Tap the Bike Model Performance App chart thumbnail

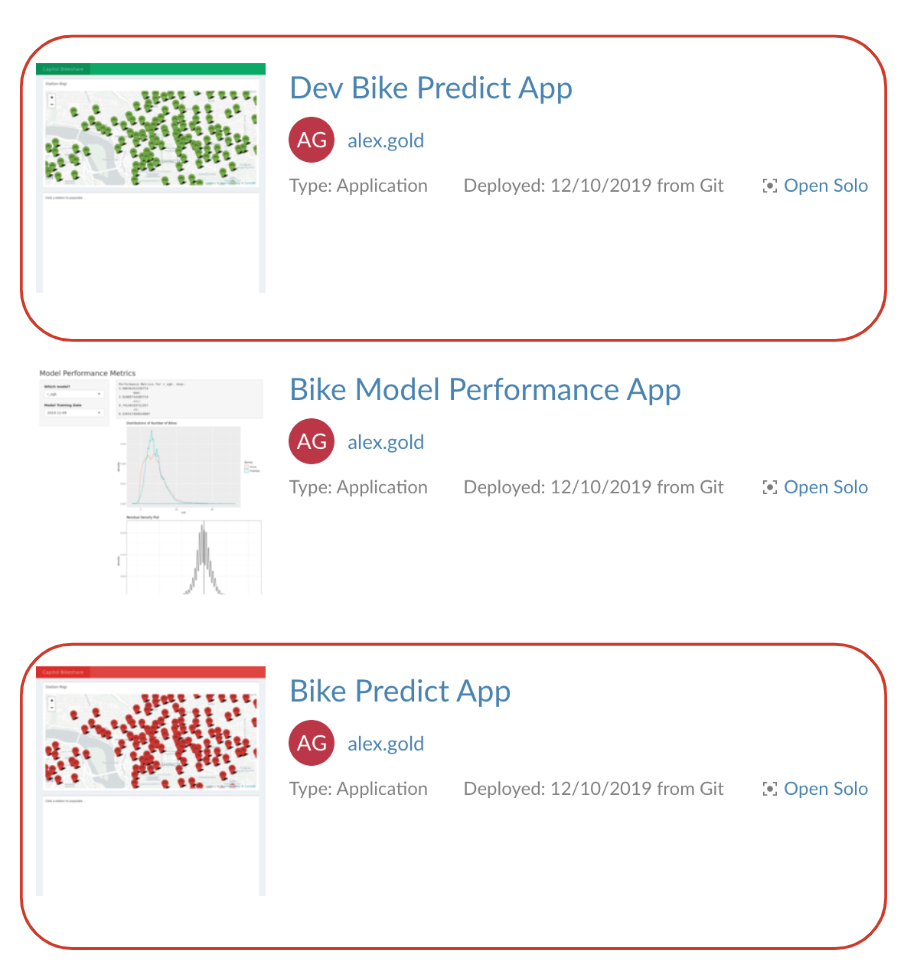[151, 480]
